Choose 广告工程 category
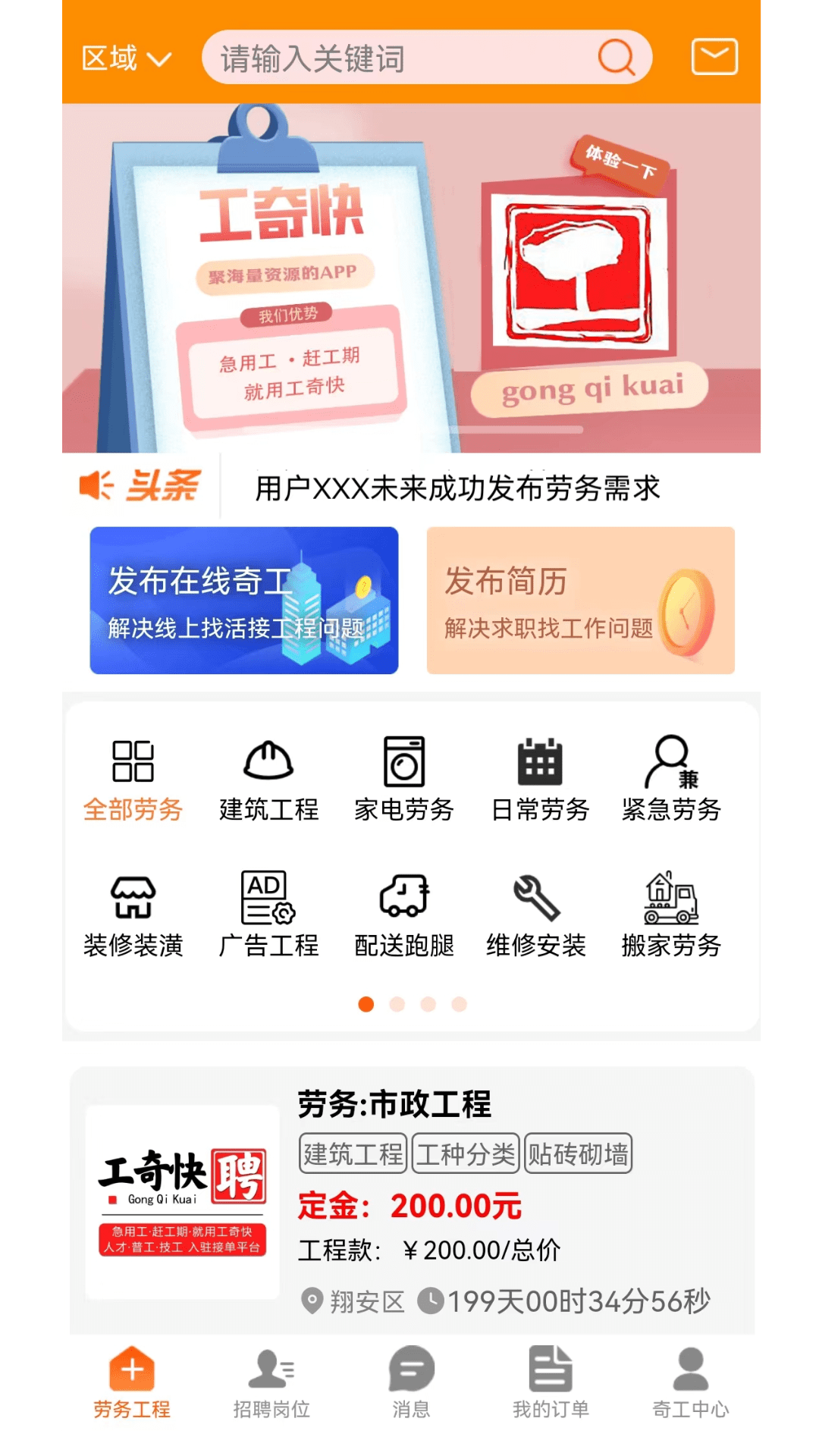This screenshot has height=1456, width=819. click(268, 915)
